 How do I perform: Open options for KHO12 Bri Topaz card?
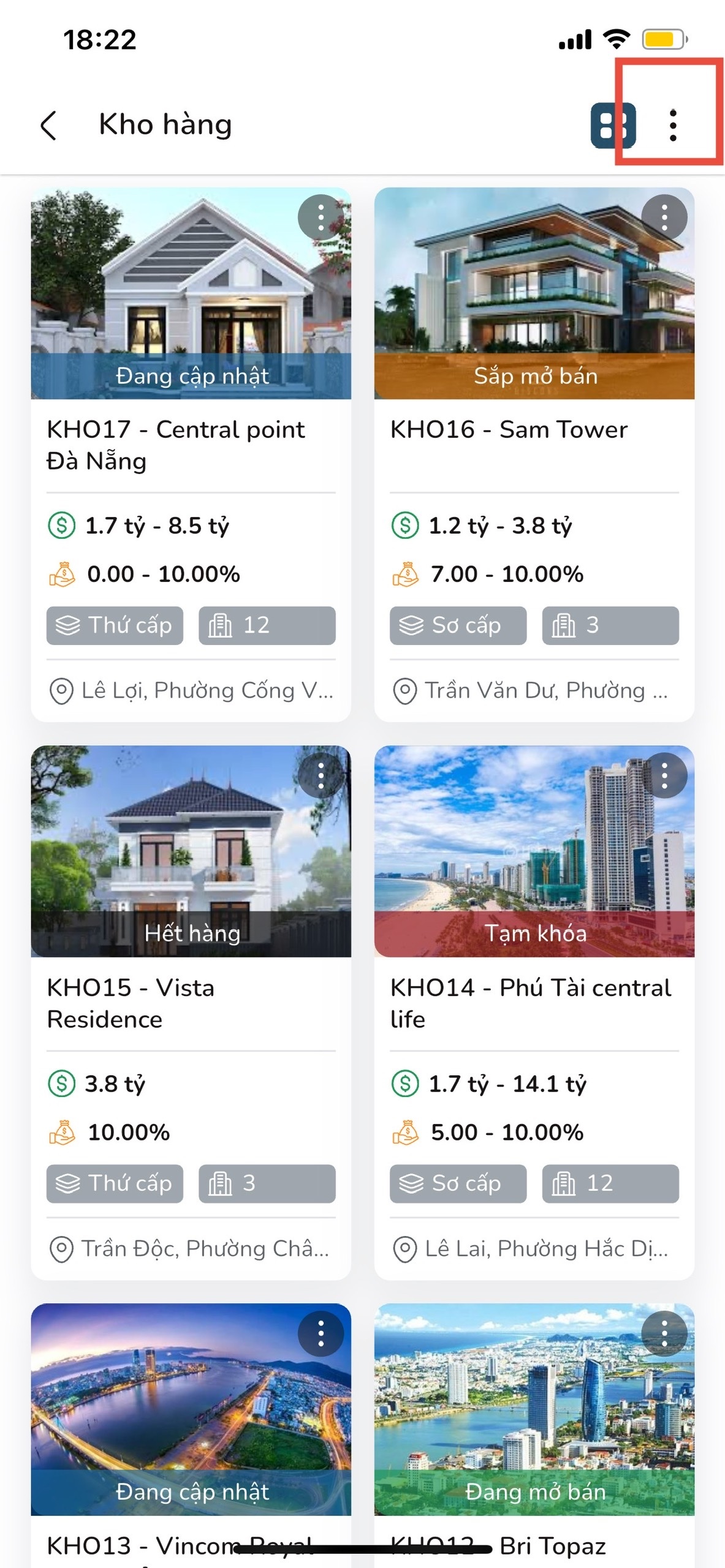(664, 1333)
